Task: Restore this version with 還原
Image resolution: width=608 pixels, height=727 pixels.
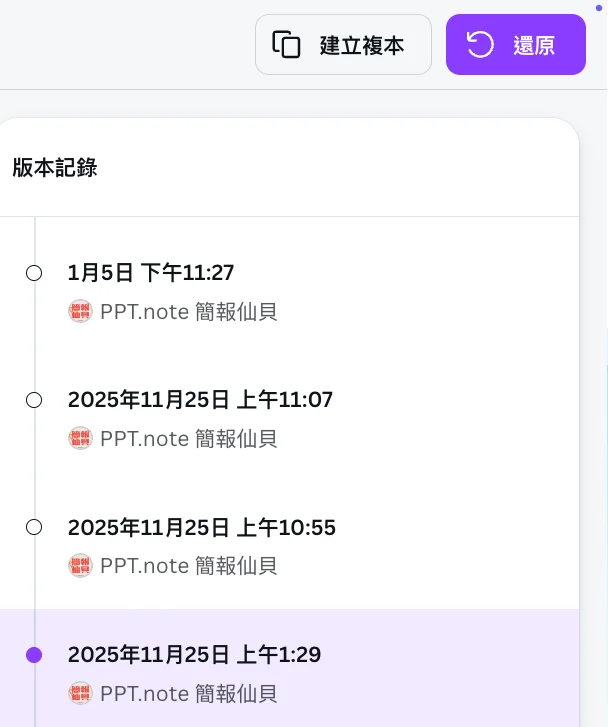Action: click(x=515, y=45)
